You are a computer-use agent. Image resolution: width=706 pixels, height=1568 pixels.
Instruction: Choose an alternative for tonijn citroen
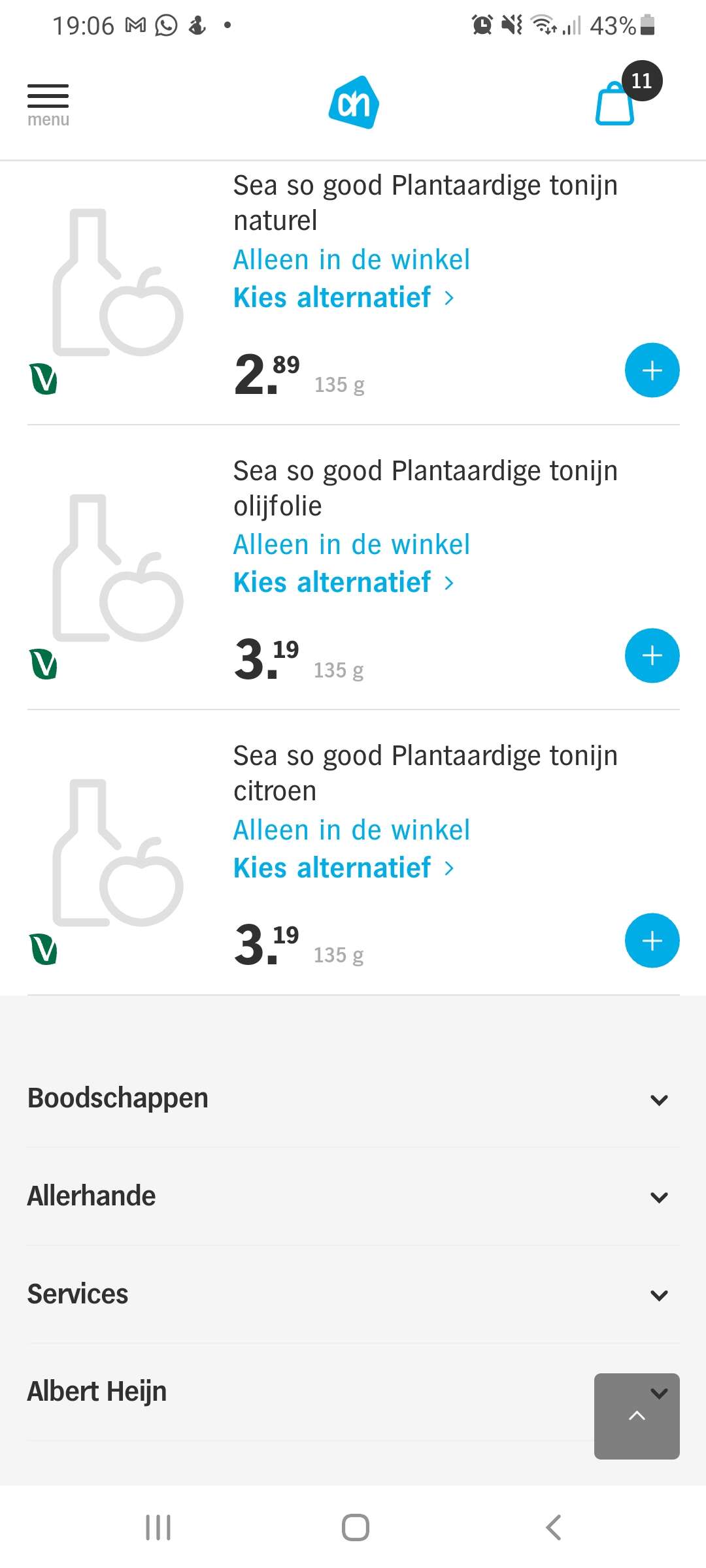click(x=344, y=868)
